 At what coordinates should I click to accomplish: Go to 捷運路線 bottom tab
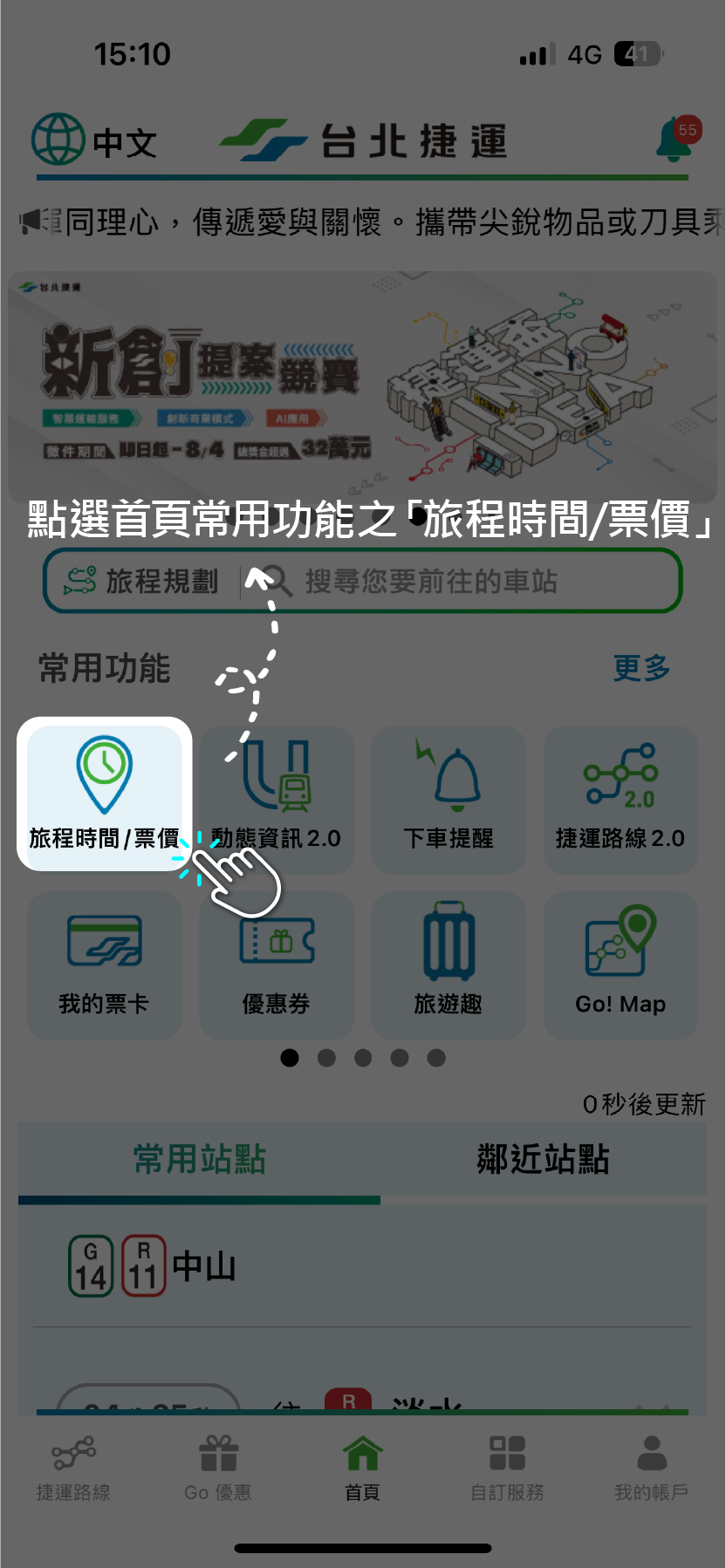tap(73, 1469)
